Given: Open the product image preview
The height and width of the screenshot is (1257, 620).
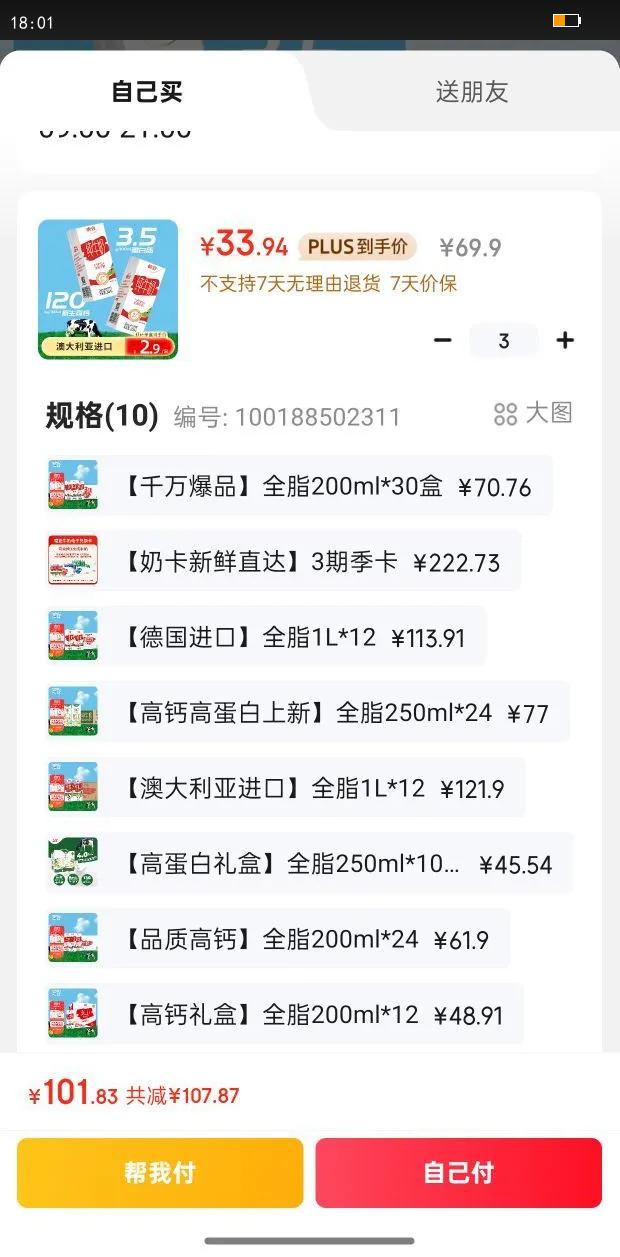Looking at the screenshot, I should pyautogui.click(x=108, y=290).
